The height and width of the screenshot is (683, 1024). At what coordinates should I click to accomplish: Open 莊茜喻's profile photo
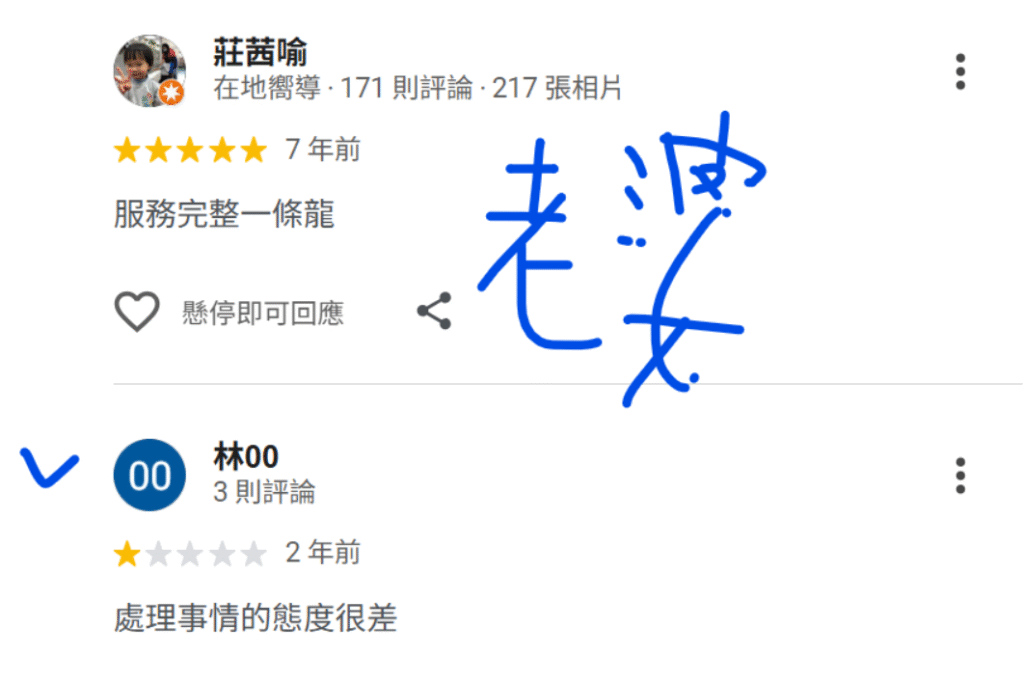(x=150, y=72)
